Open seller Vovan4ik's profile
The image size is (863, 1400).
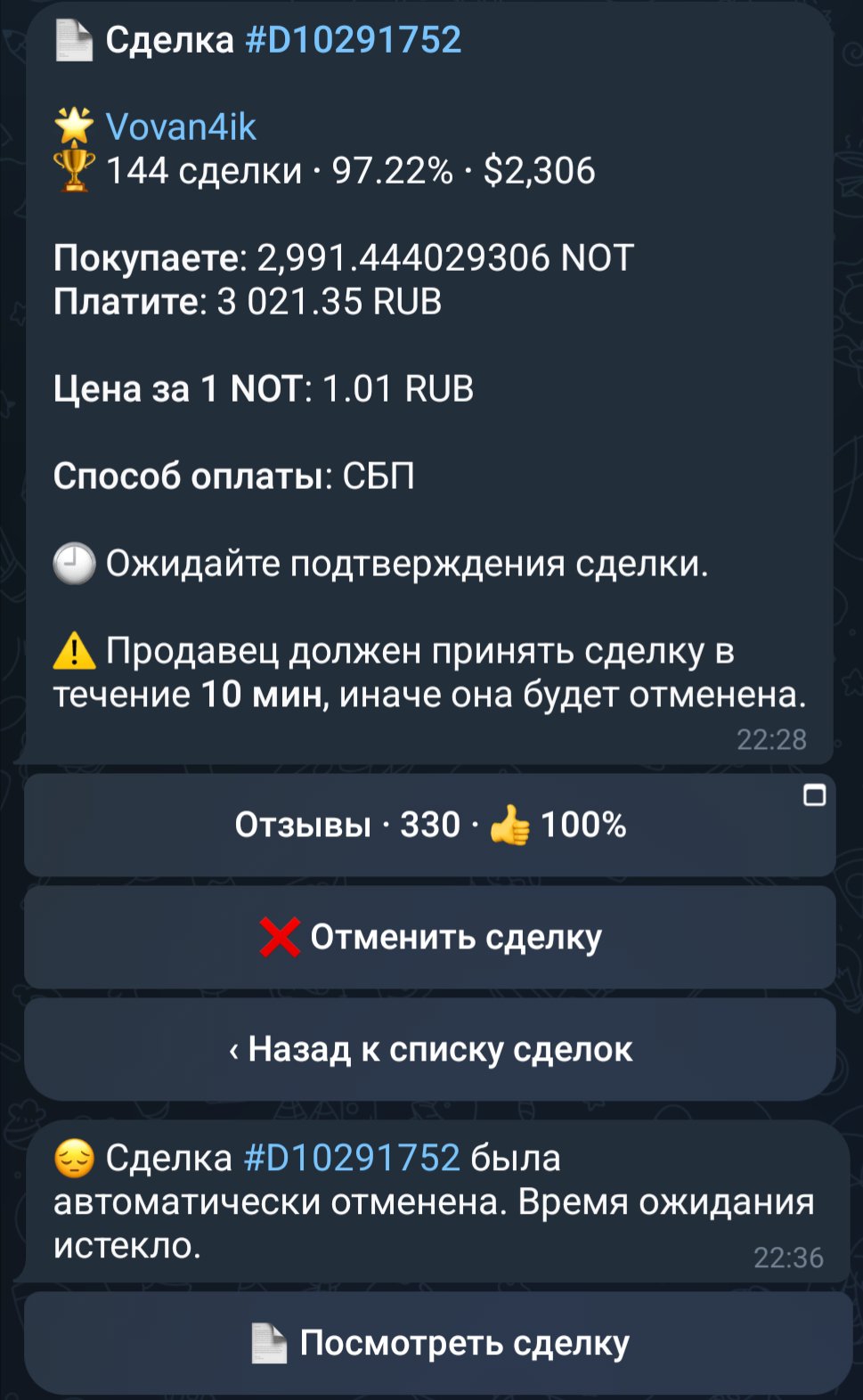(181, 127)
